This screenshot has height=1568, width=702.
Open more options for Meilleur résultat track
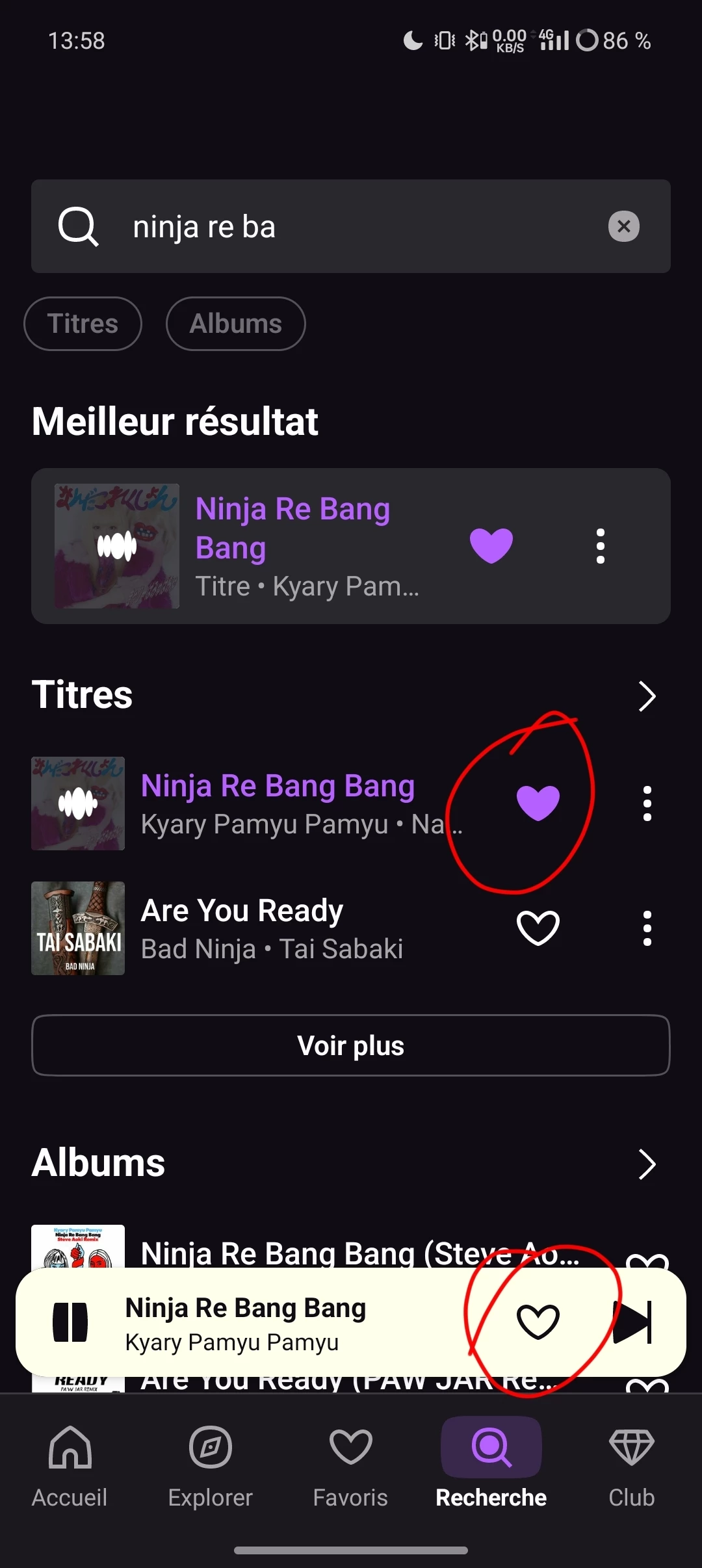tap(601, 546)
